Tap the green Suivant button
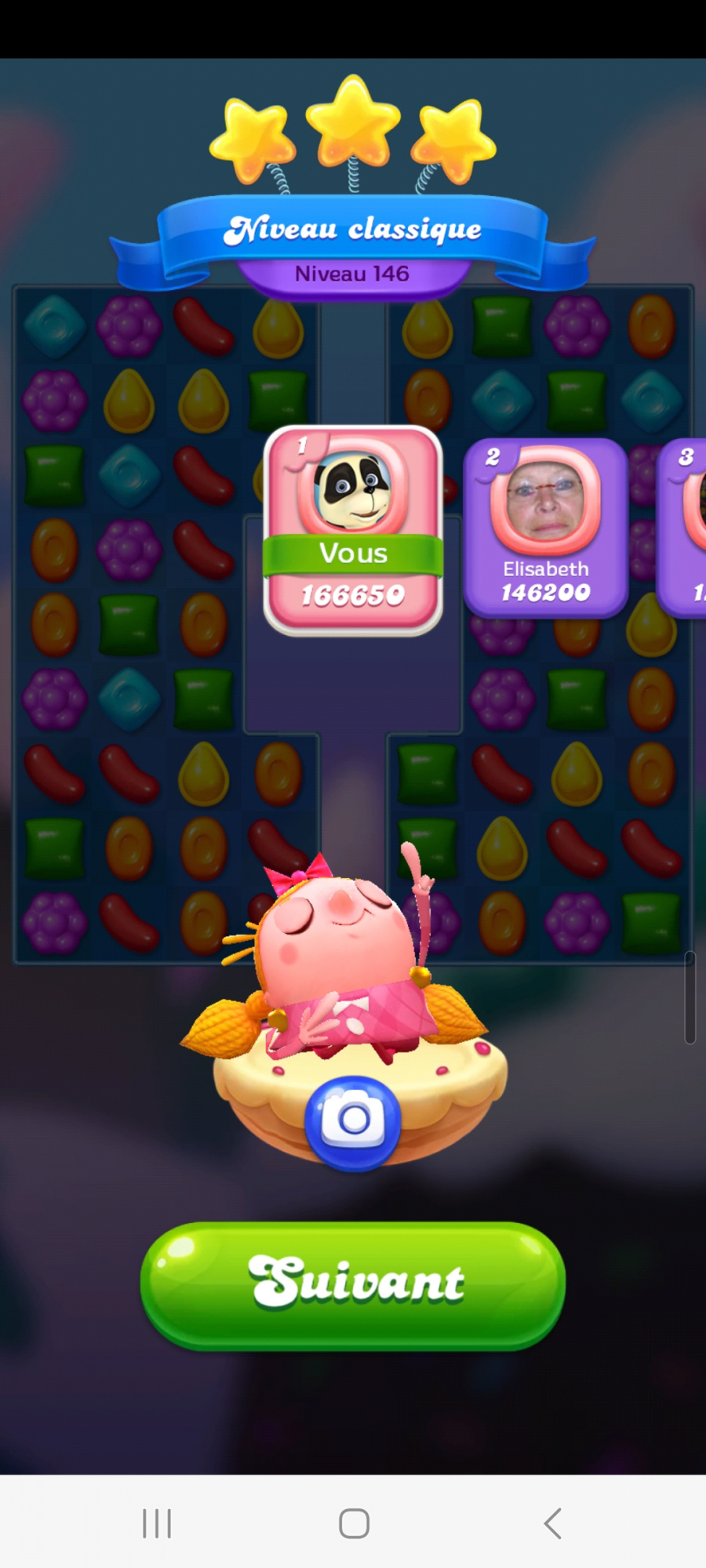The height and width of the screenshot is (1568, 706). pos(353,1284)
